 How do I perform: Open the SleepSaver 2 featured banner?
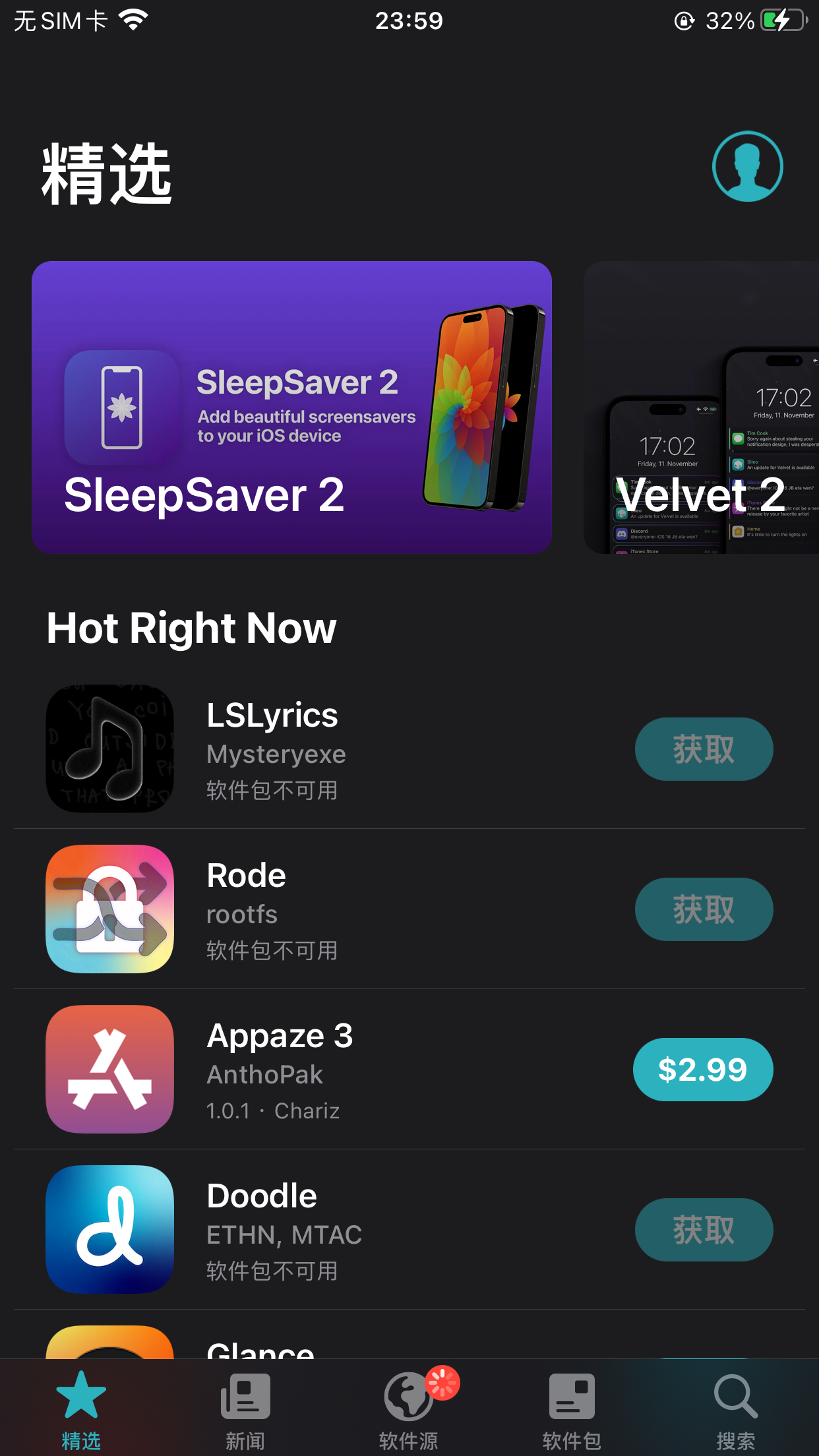pyautogui.click(x=291, y=407)
